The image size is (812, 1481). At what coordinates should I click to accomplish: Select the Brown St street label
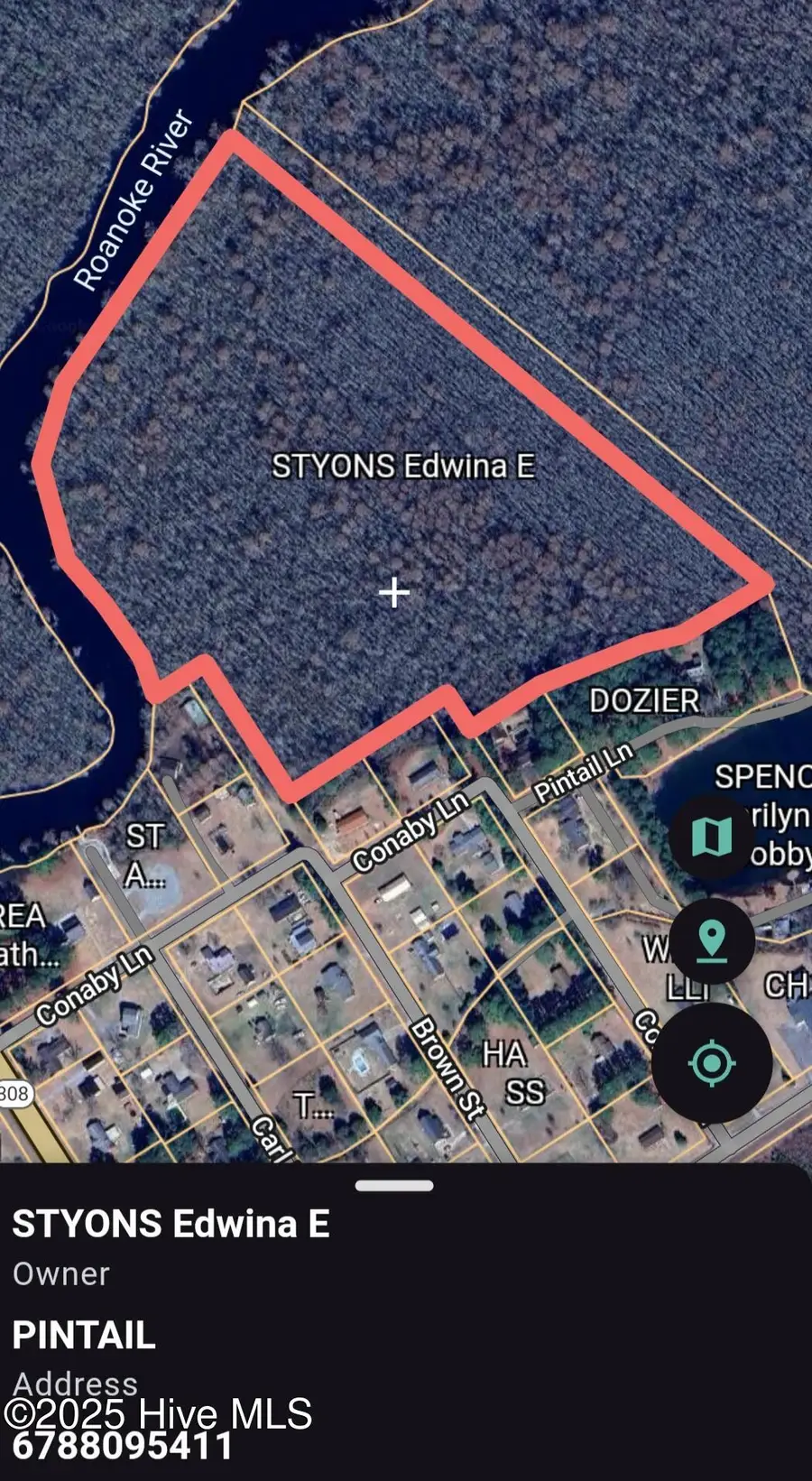point(448,1070)
